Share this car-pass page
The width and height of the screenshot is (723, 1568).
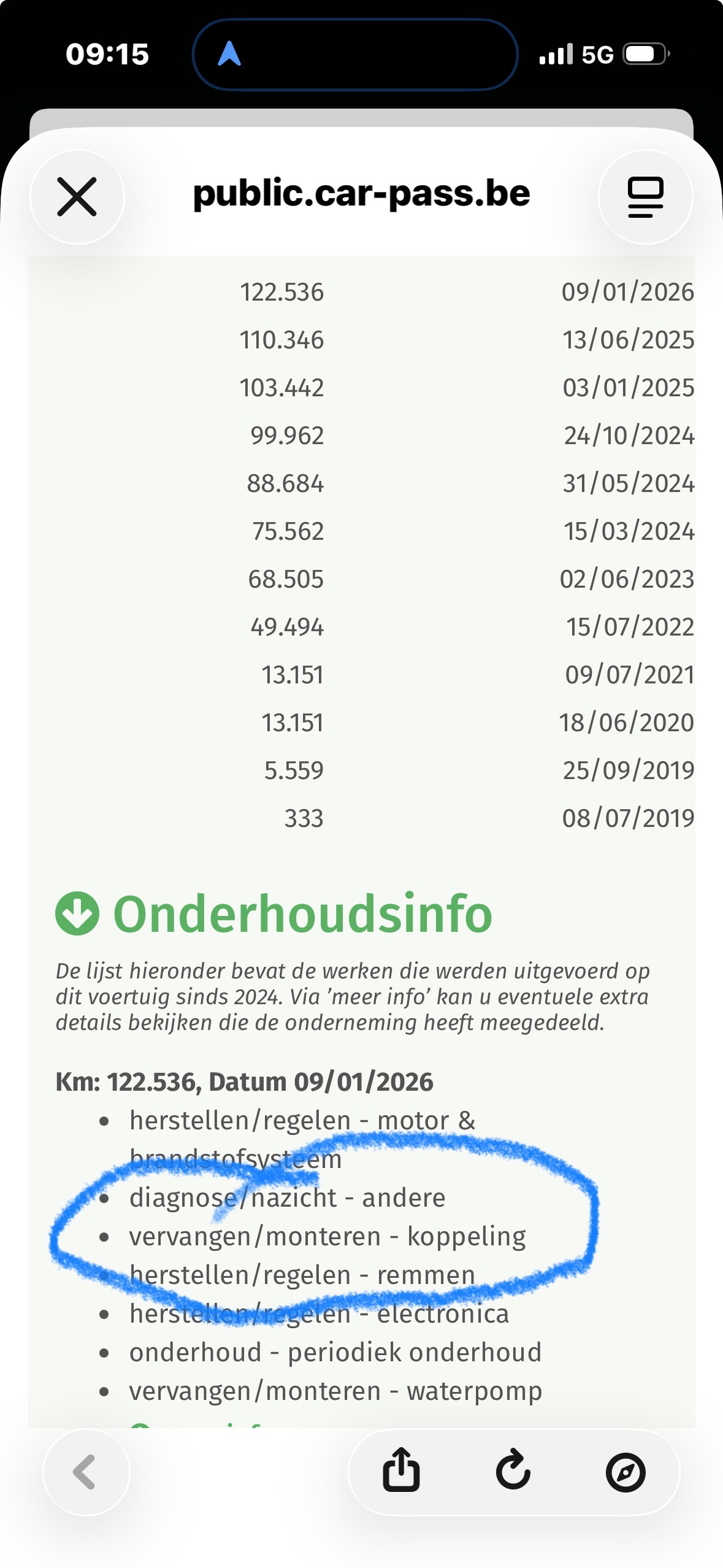401,1471
